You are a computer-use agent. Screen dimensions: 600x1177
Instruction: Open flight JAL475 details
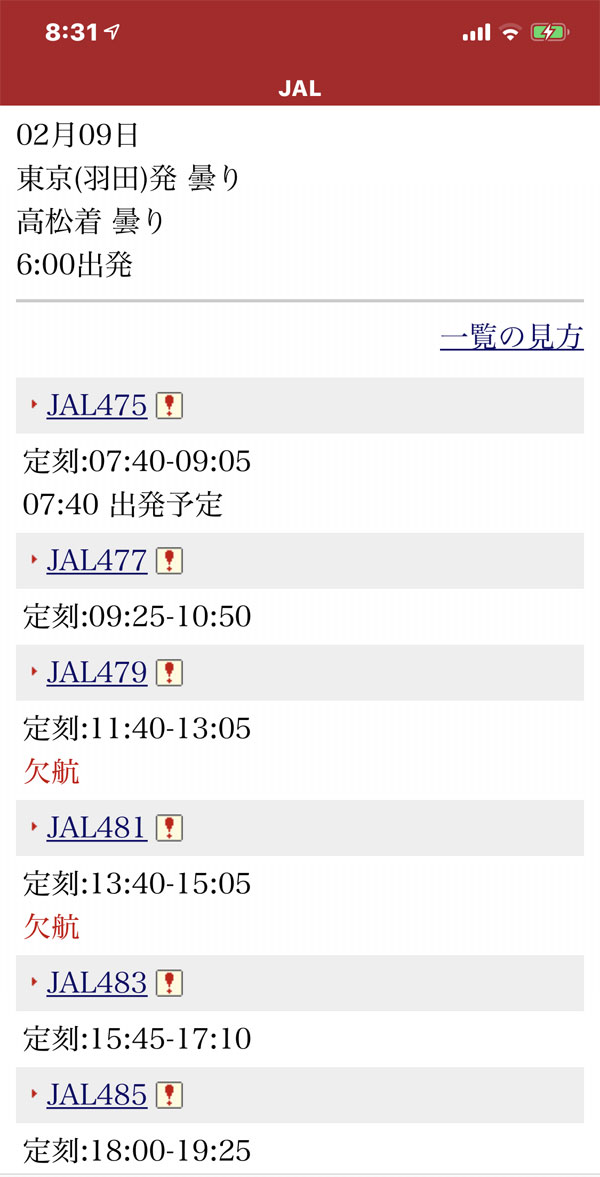96,406
